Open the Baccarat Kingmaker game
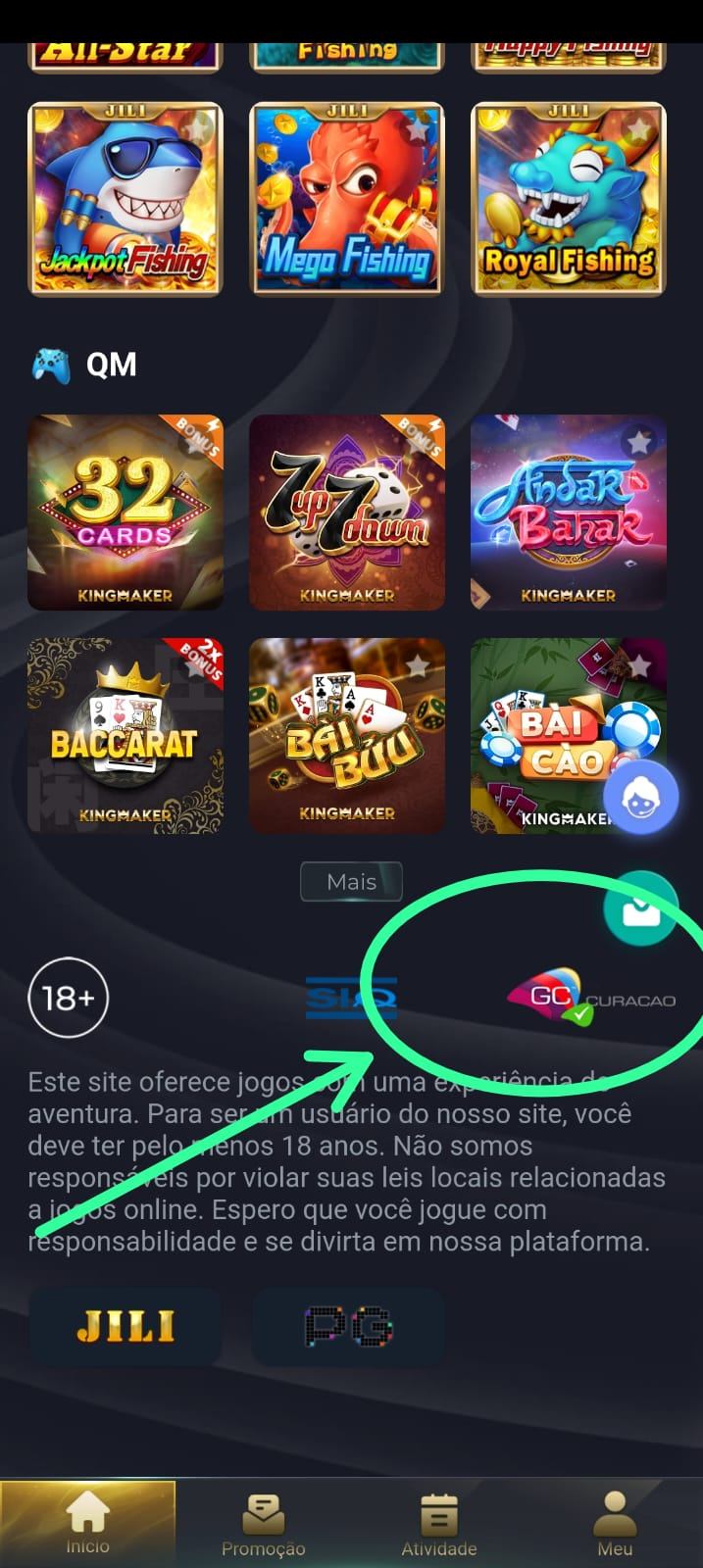 point(126,735)
